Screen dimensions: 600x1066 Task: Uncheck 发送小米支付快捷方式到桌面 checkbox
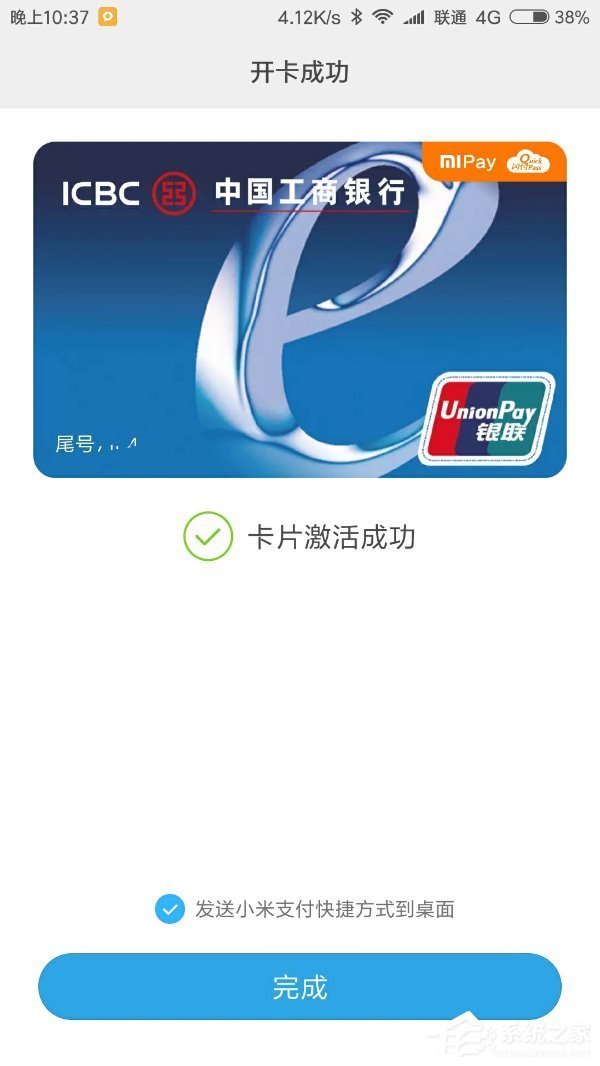coord(170,909)
